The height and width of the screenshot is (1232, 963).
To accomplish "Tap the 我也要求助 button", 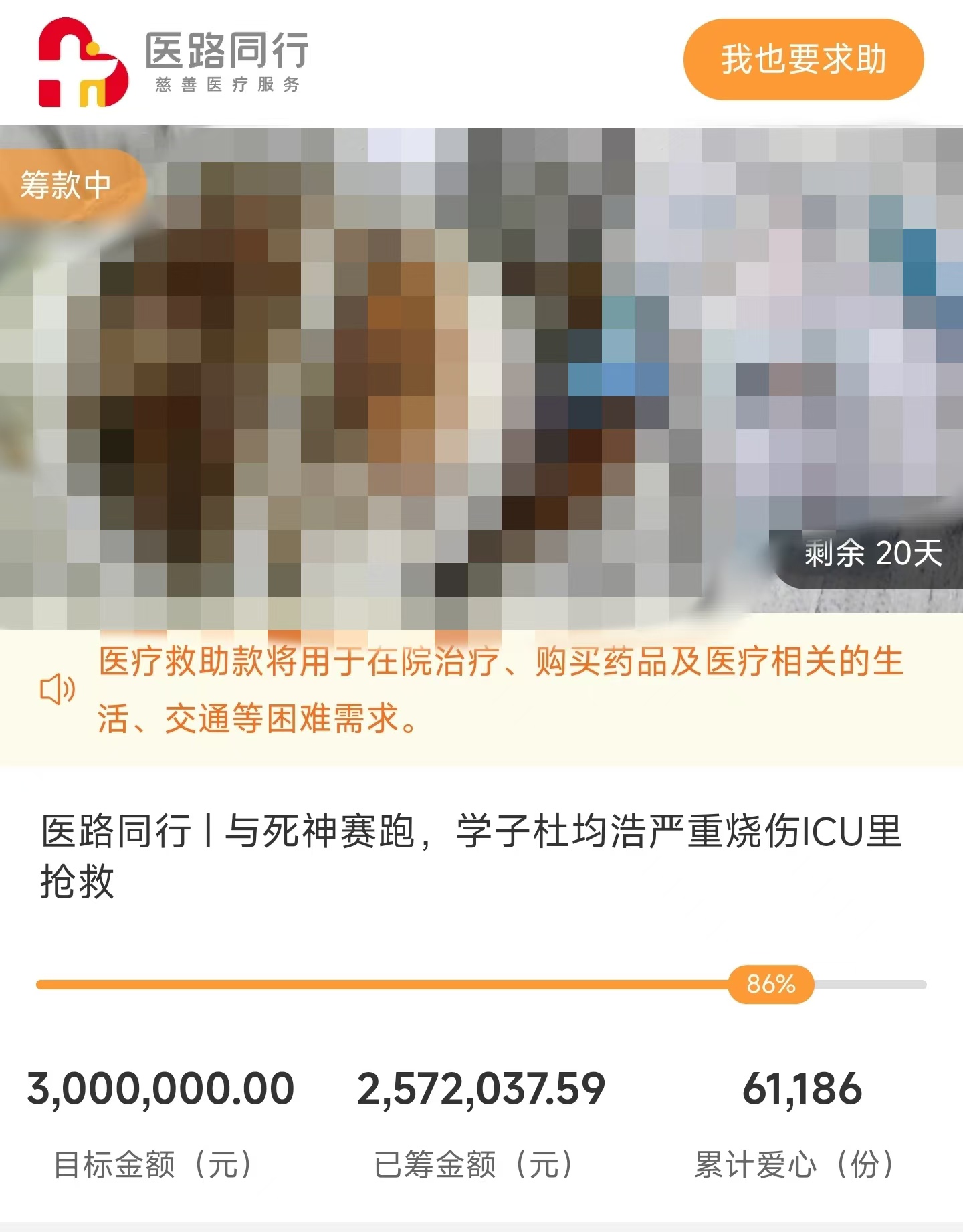I will pyautogui.click(x=803, y=60).
